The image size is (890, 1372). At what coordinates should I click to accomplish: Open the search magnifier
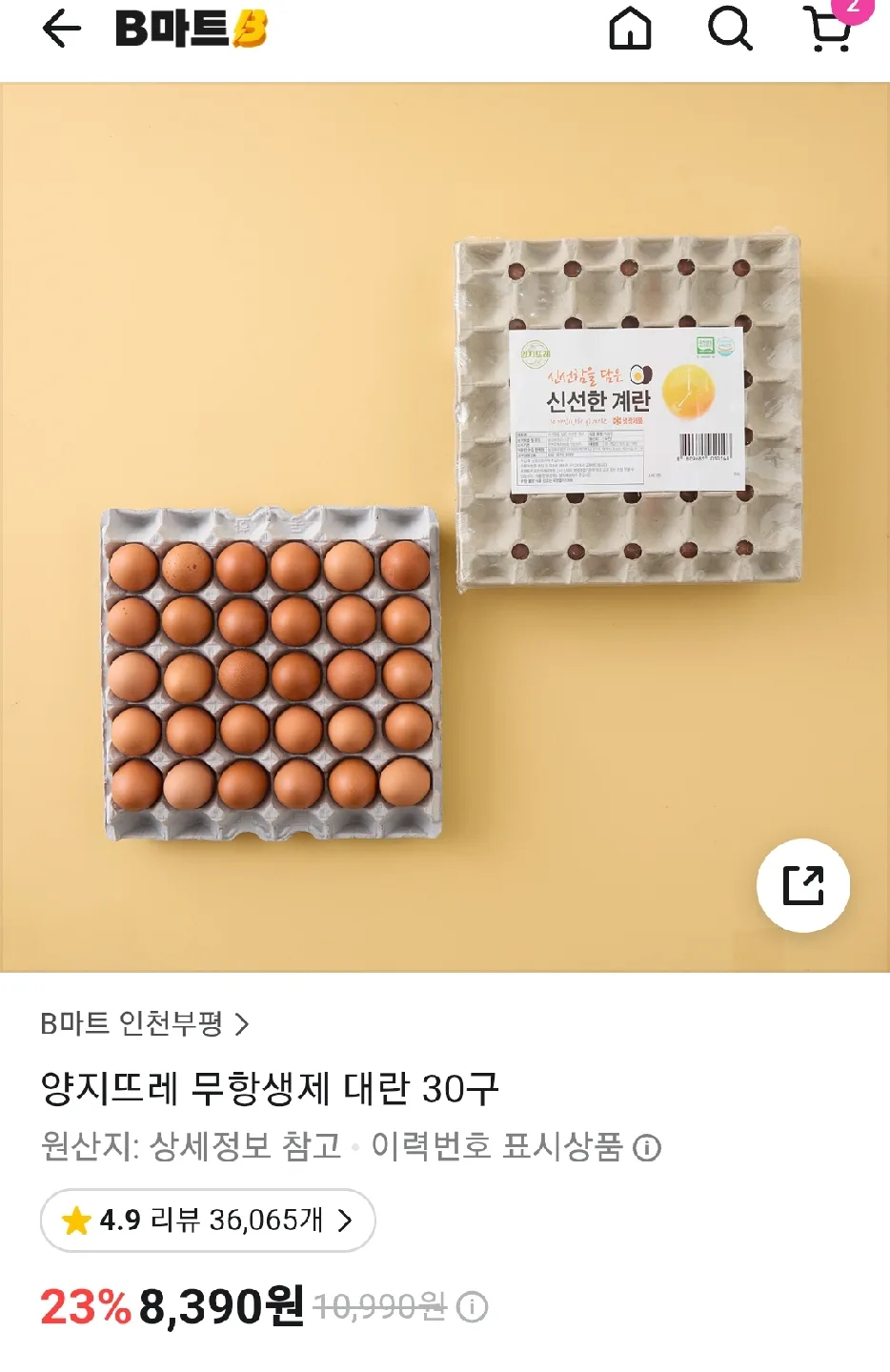click(730, 30)
